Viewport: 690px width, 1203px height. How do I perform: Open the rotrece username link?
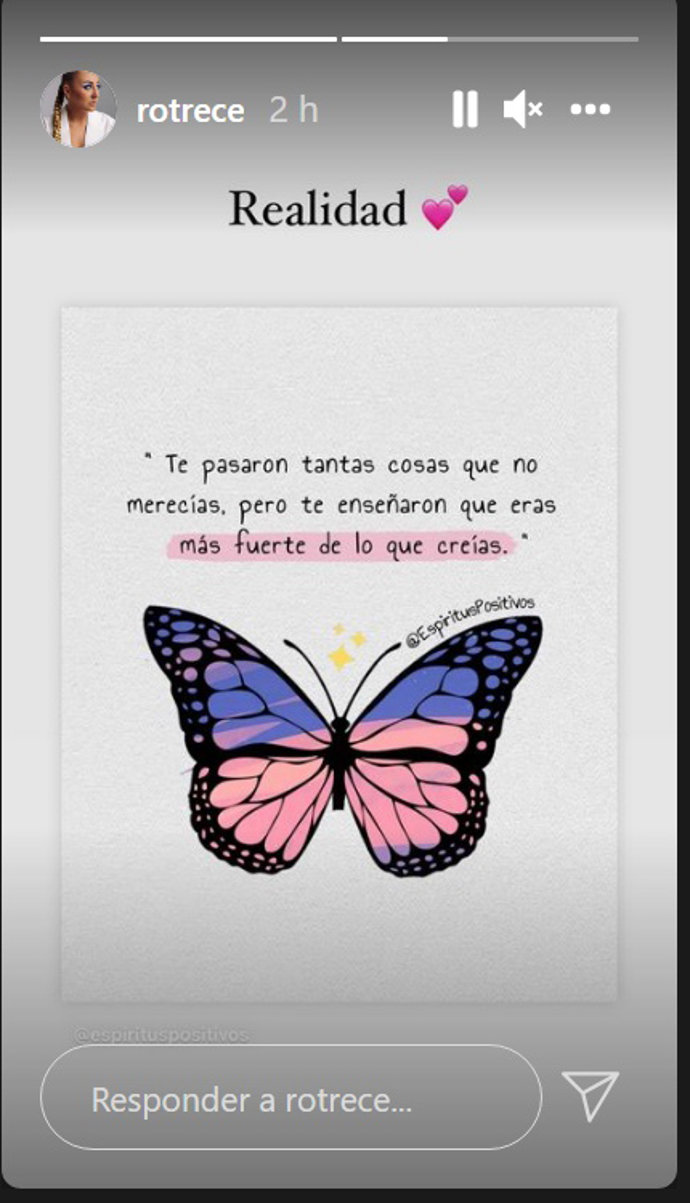pos(190,110)
